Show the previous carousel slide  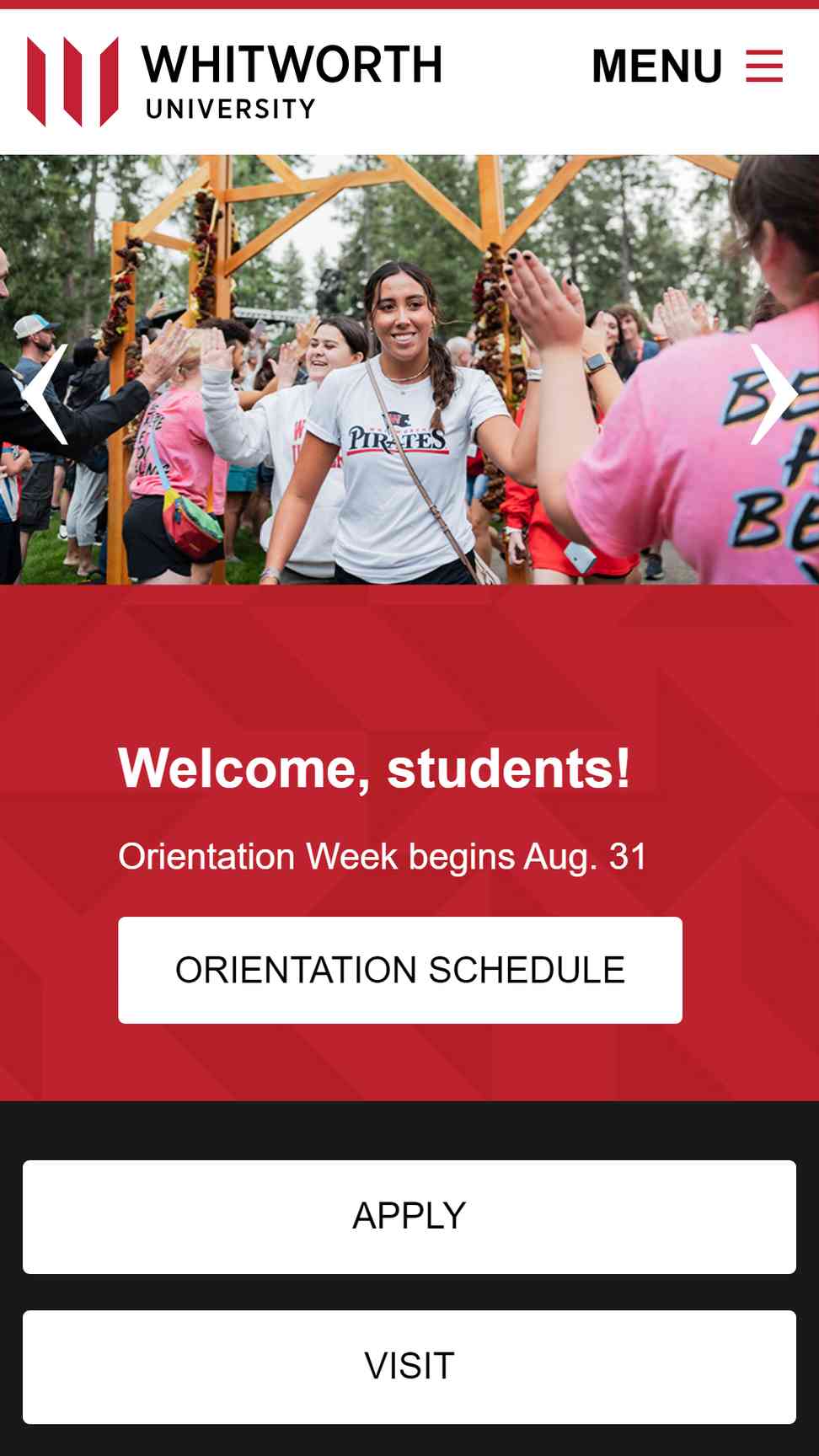[45, 393]
